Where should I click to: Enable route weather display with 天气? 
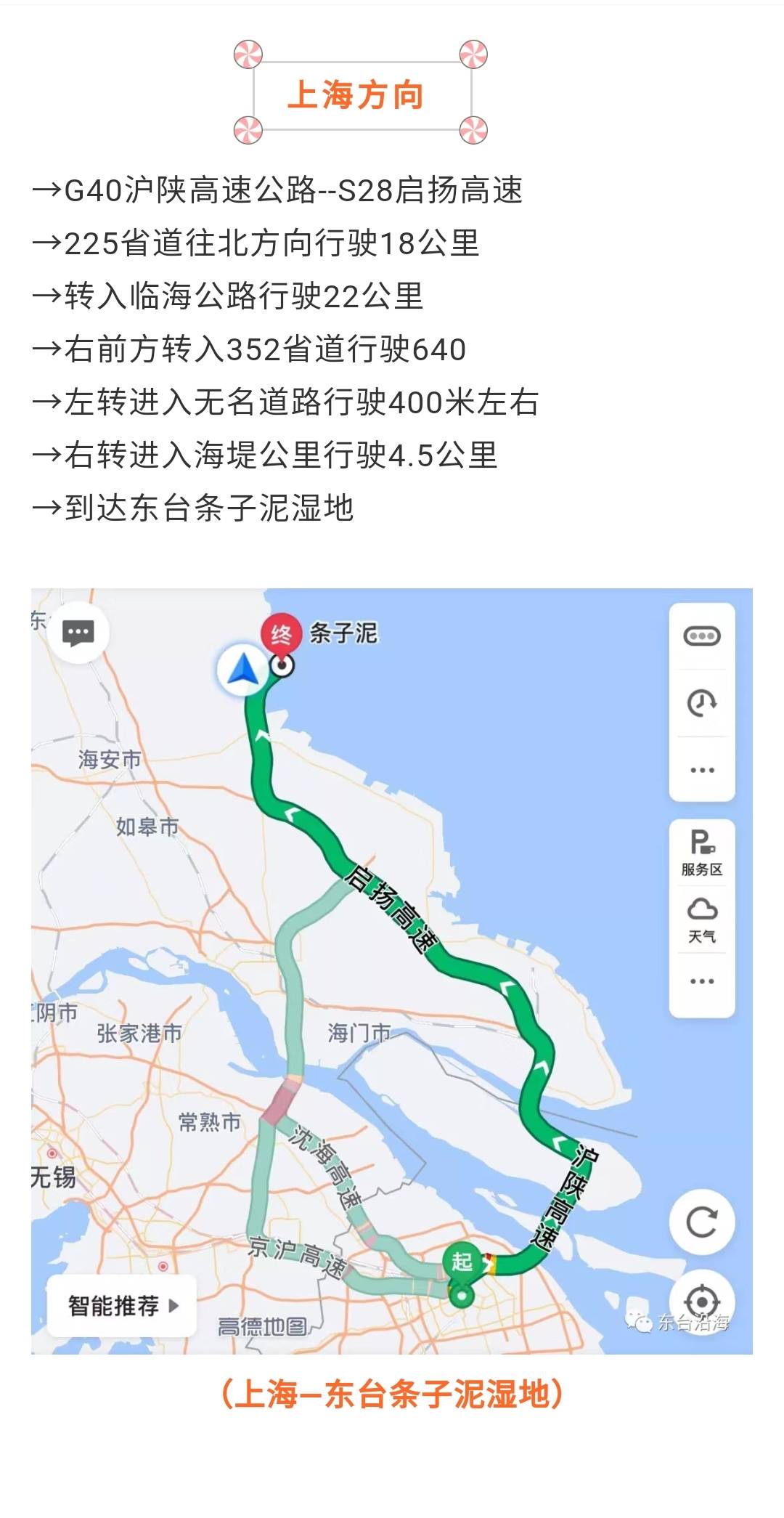coord(701,935)
